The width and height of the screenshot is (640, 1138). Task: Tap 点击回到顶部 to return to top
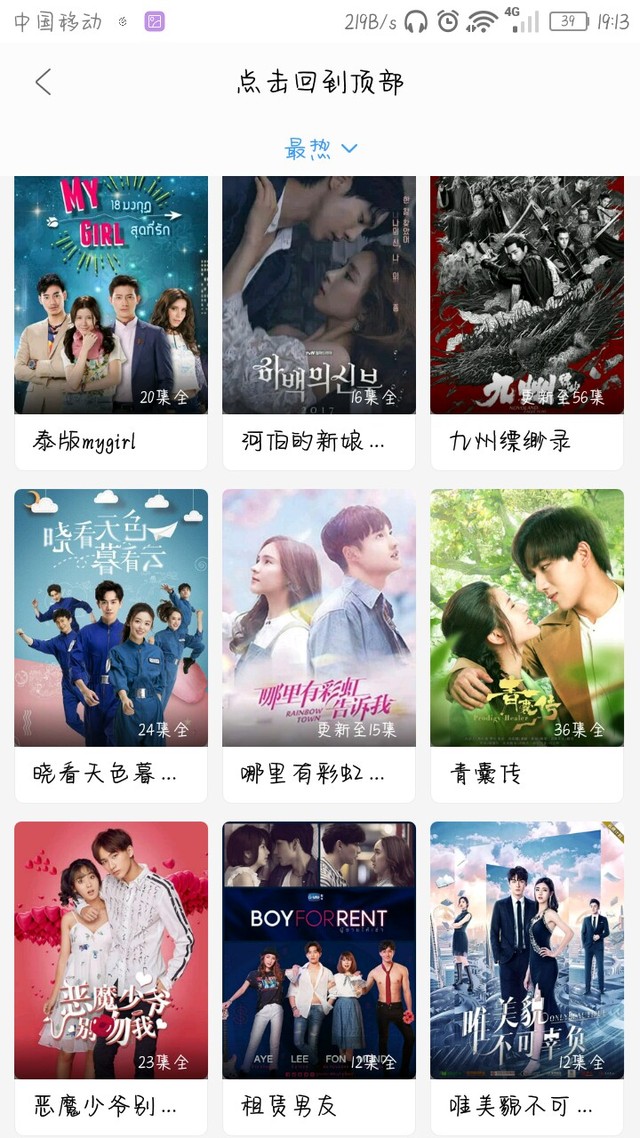[x=320, y=82]
